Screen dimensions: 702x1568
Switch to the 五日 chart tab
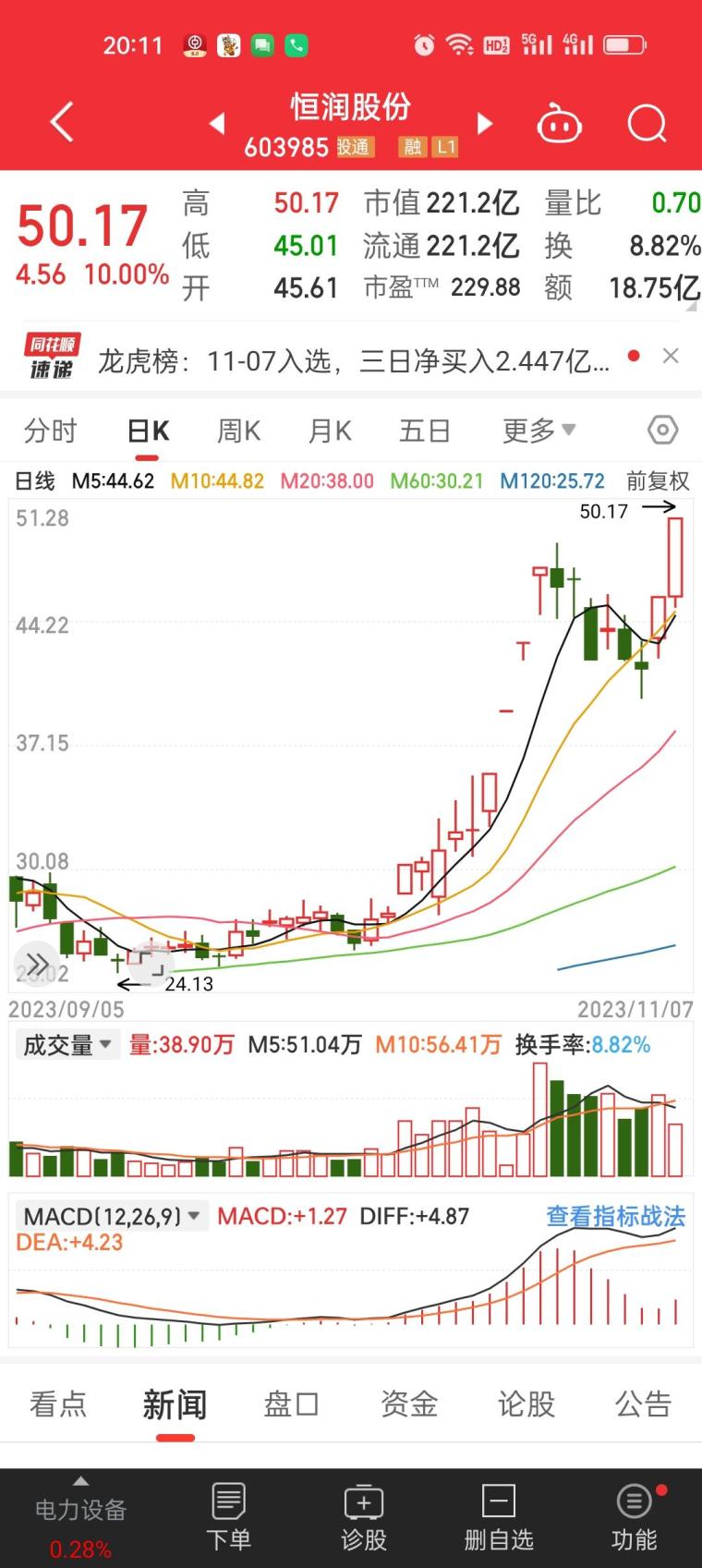[424, 431]
